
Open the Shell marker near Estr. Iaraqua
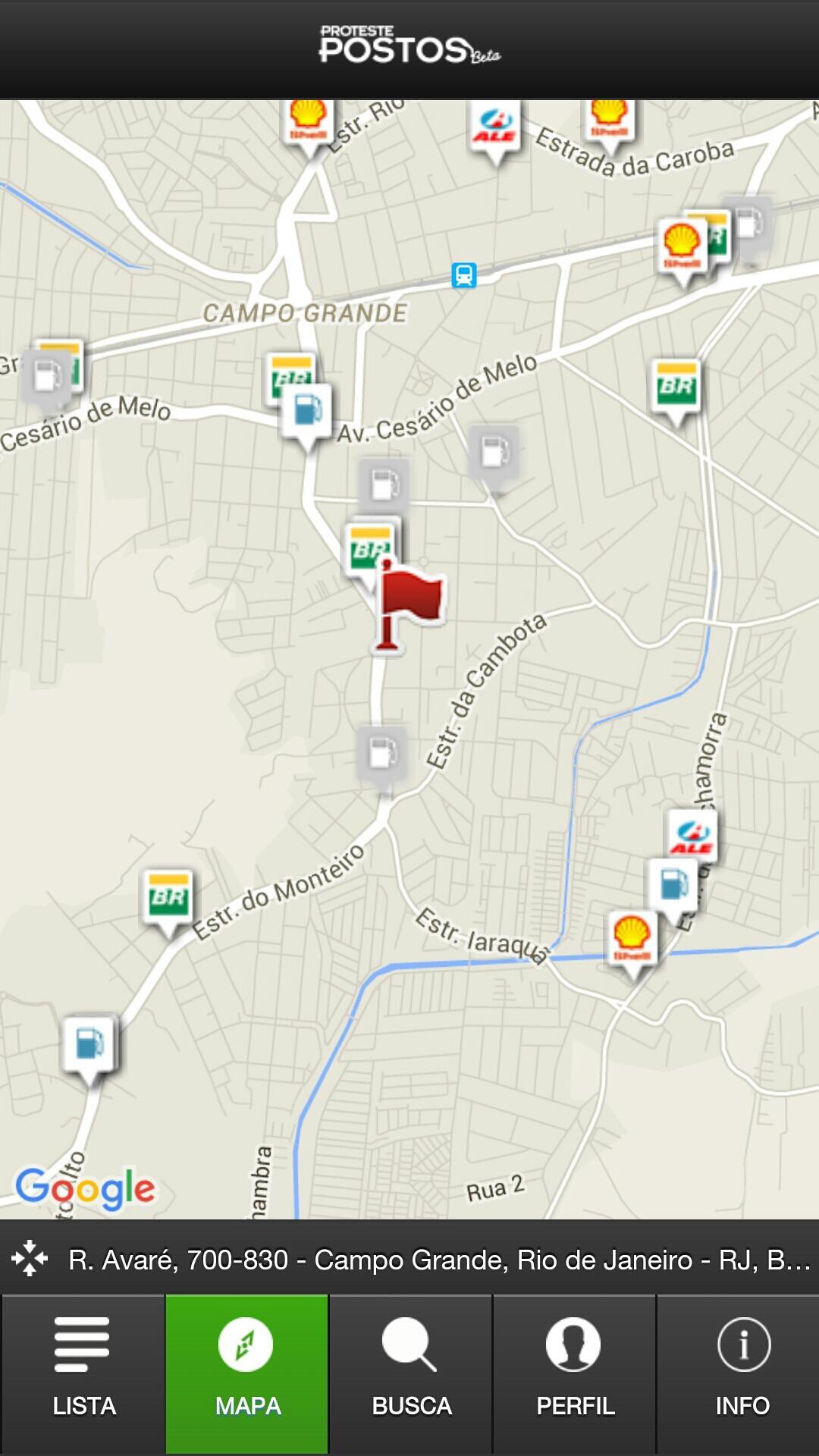tap(632, 940)
